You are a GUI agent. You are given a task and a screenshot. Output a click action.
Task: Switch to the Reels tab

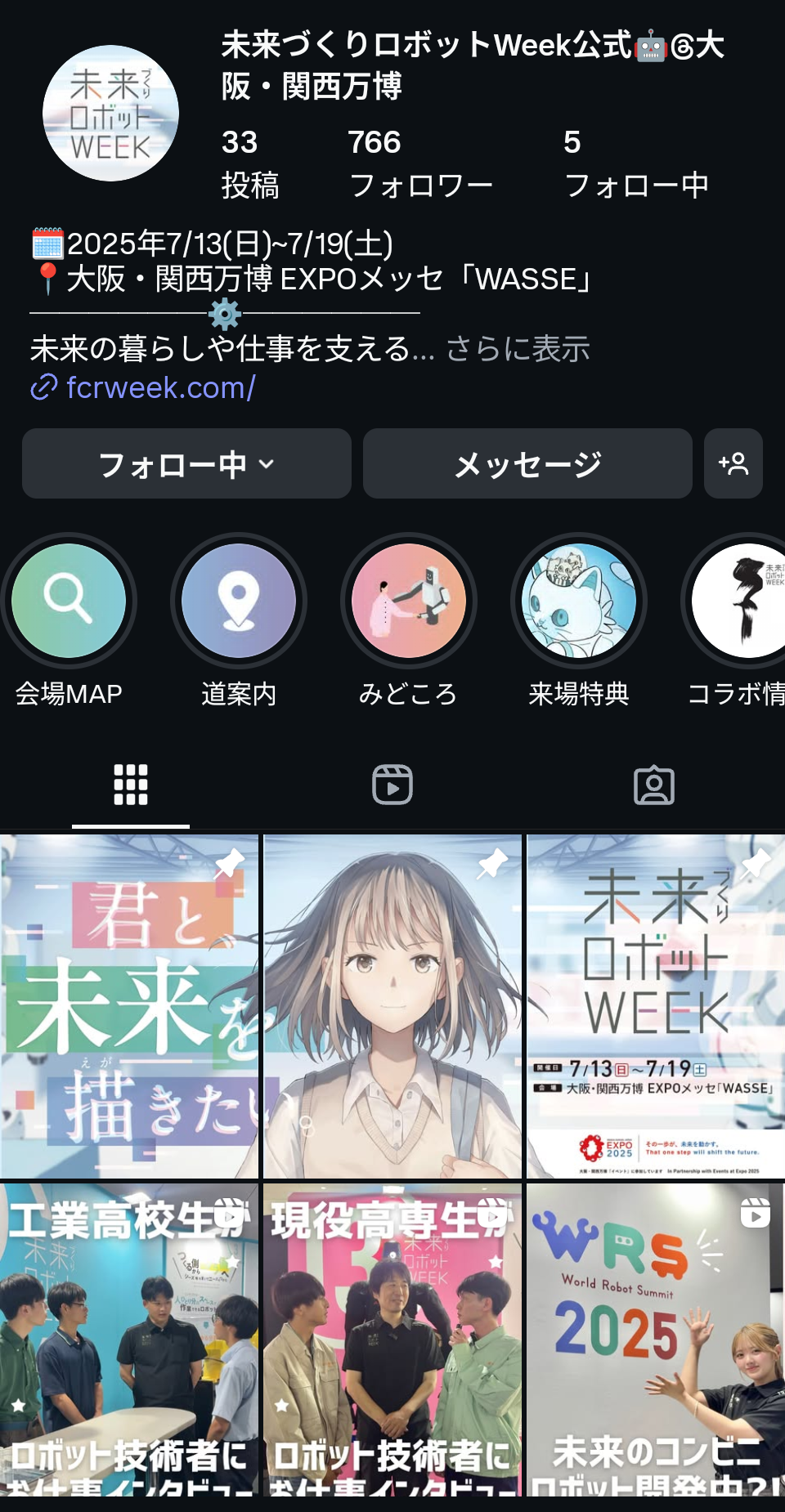point(392,785)
